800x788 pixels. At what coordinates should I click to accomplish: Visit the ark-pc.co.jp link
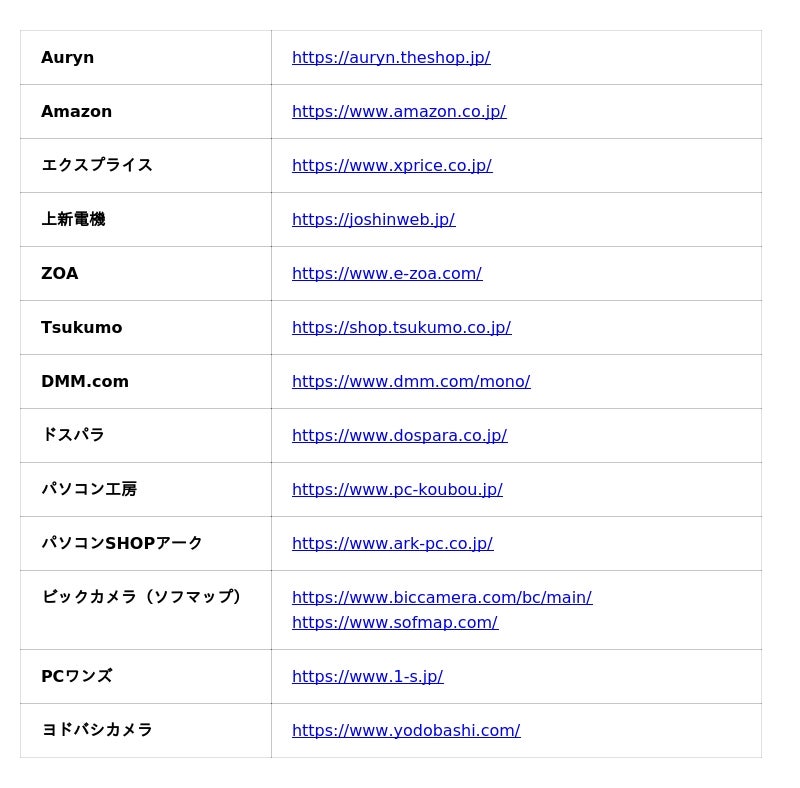[392, 544]
